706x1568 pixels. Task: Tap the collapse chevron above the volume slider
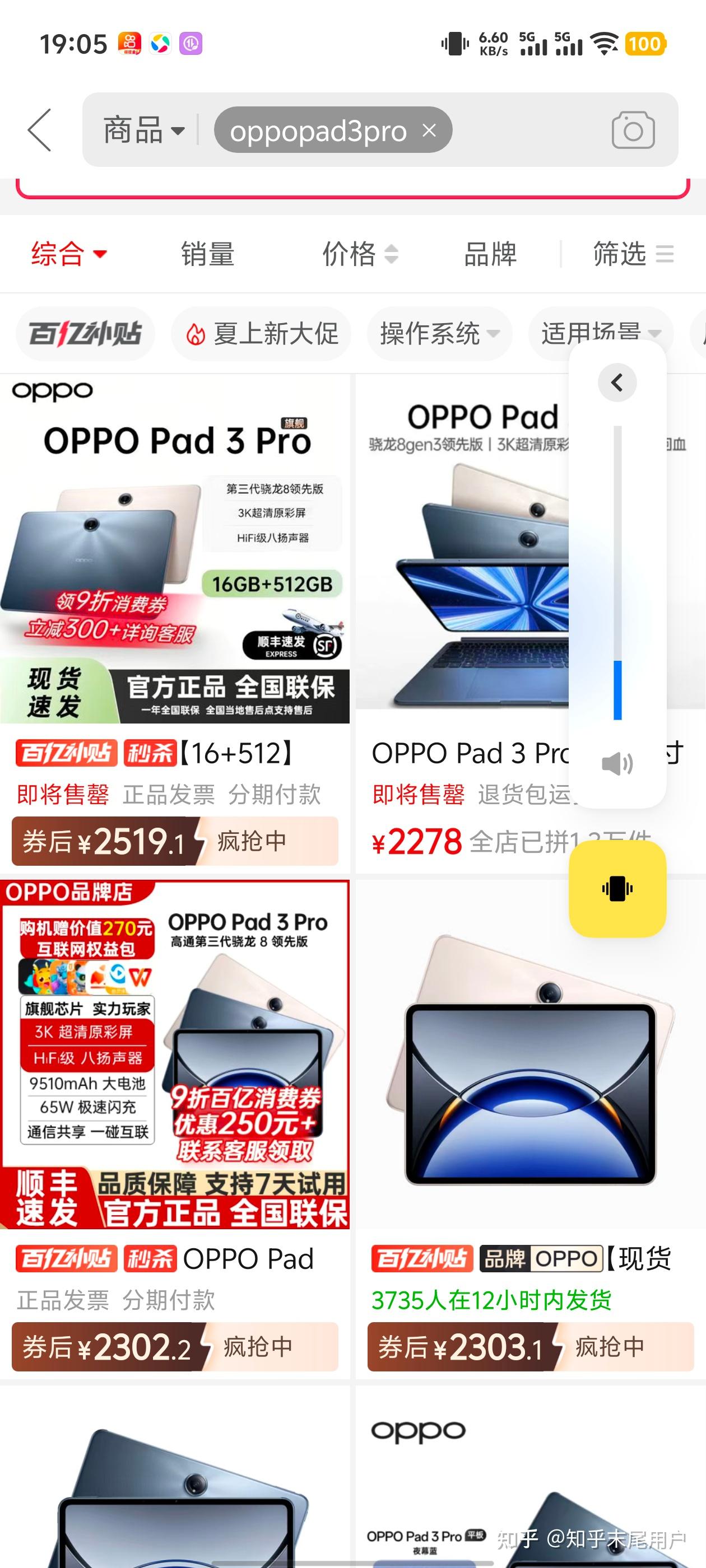coord(617,382)
